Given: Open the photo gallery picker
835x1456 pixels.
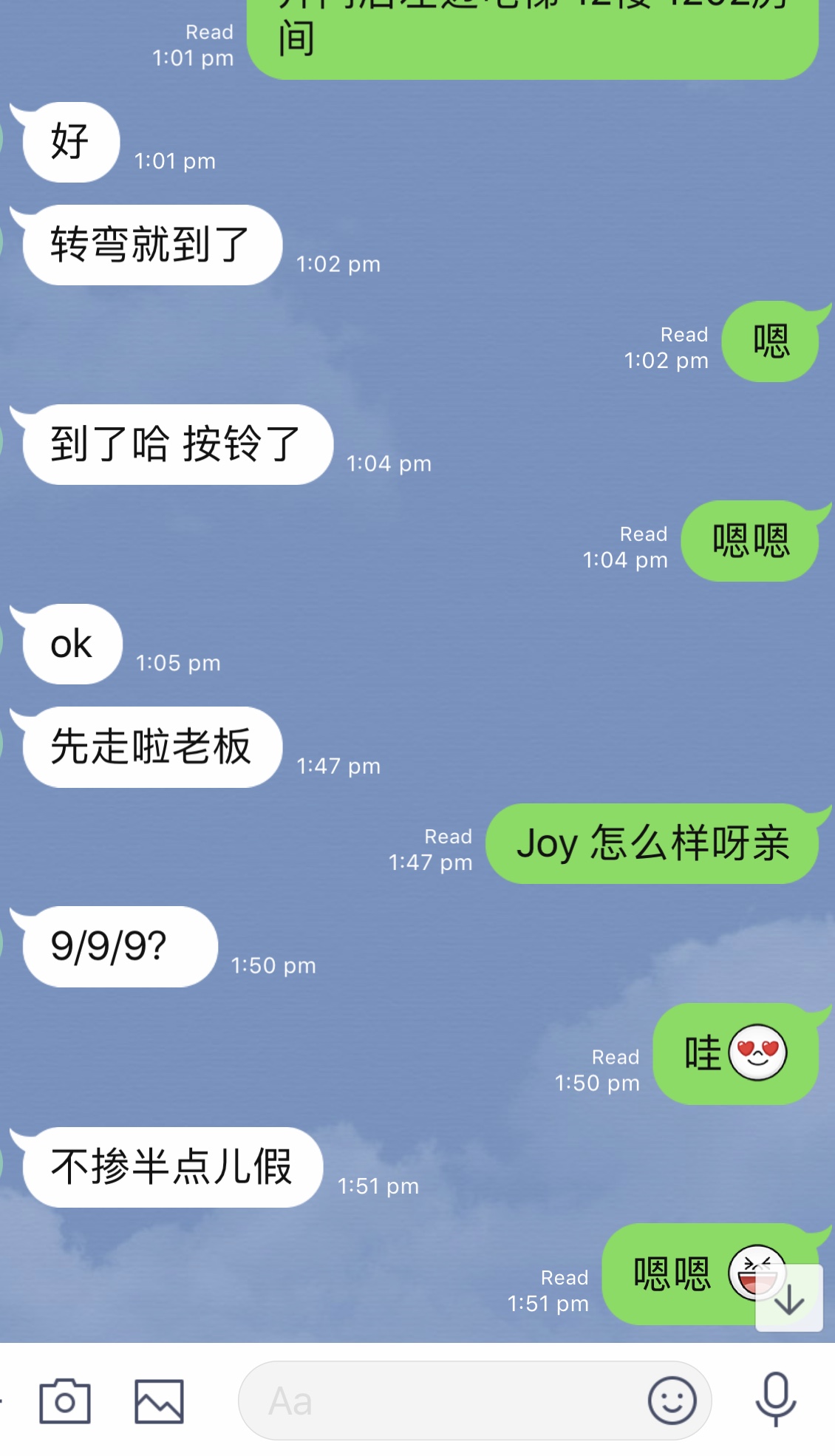Looking at the screenshot, I should pos(159,1401).
